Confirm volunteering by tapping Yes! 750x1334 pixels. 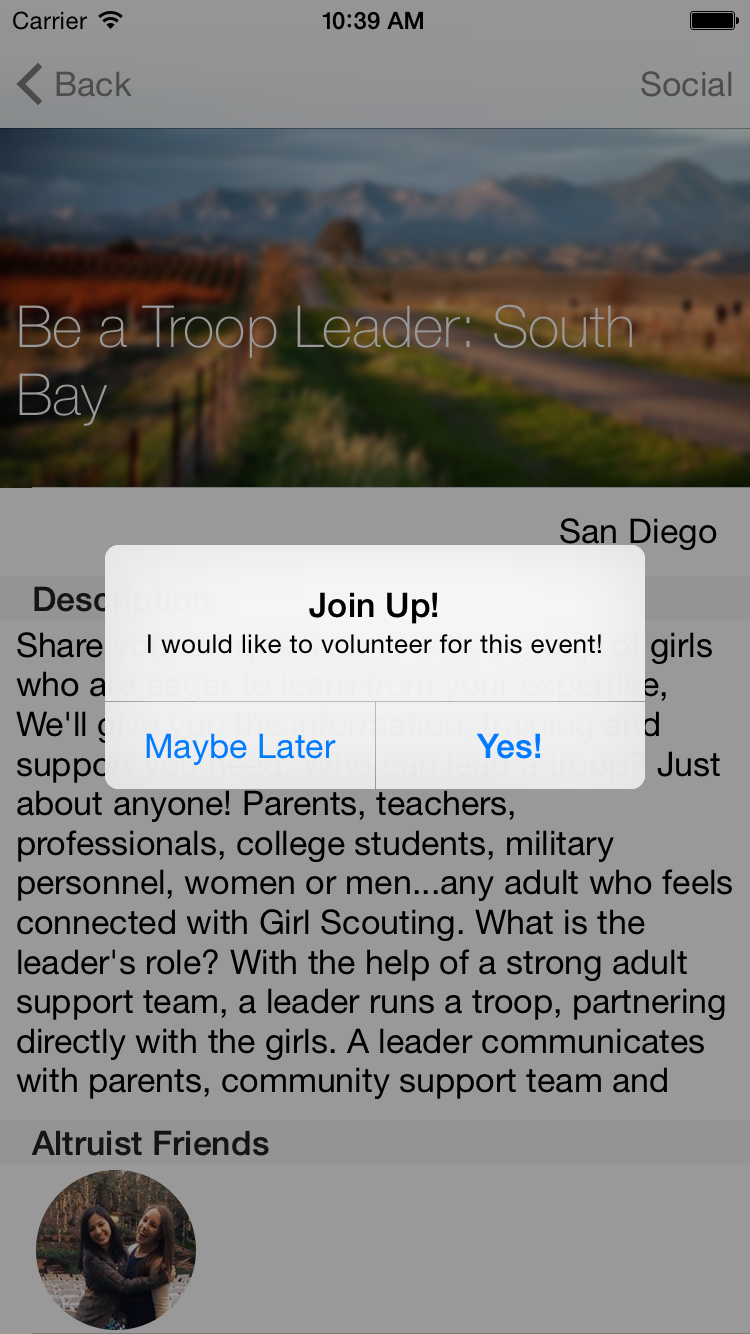click(x=509, y=746)
